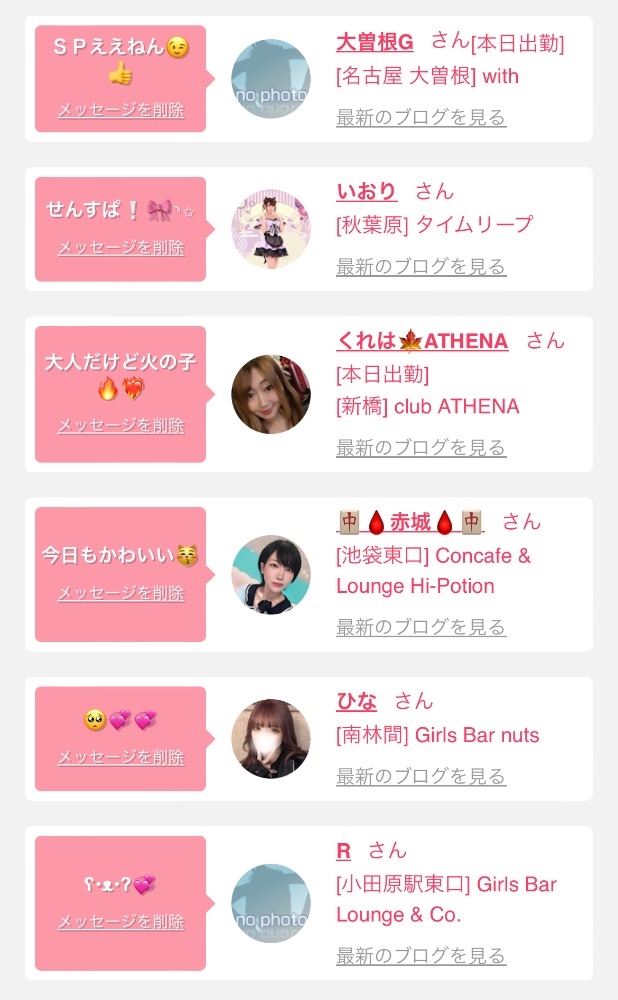View latest blog of R

coord(421,955)
